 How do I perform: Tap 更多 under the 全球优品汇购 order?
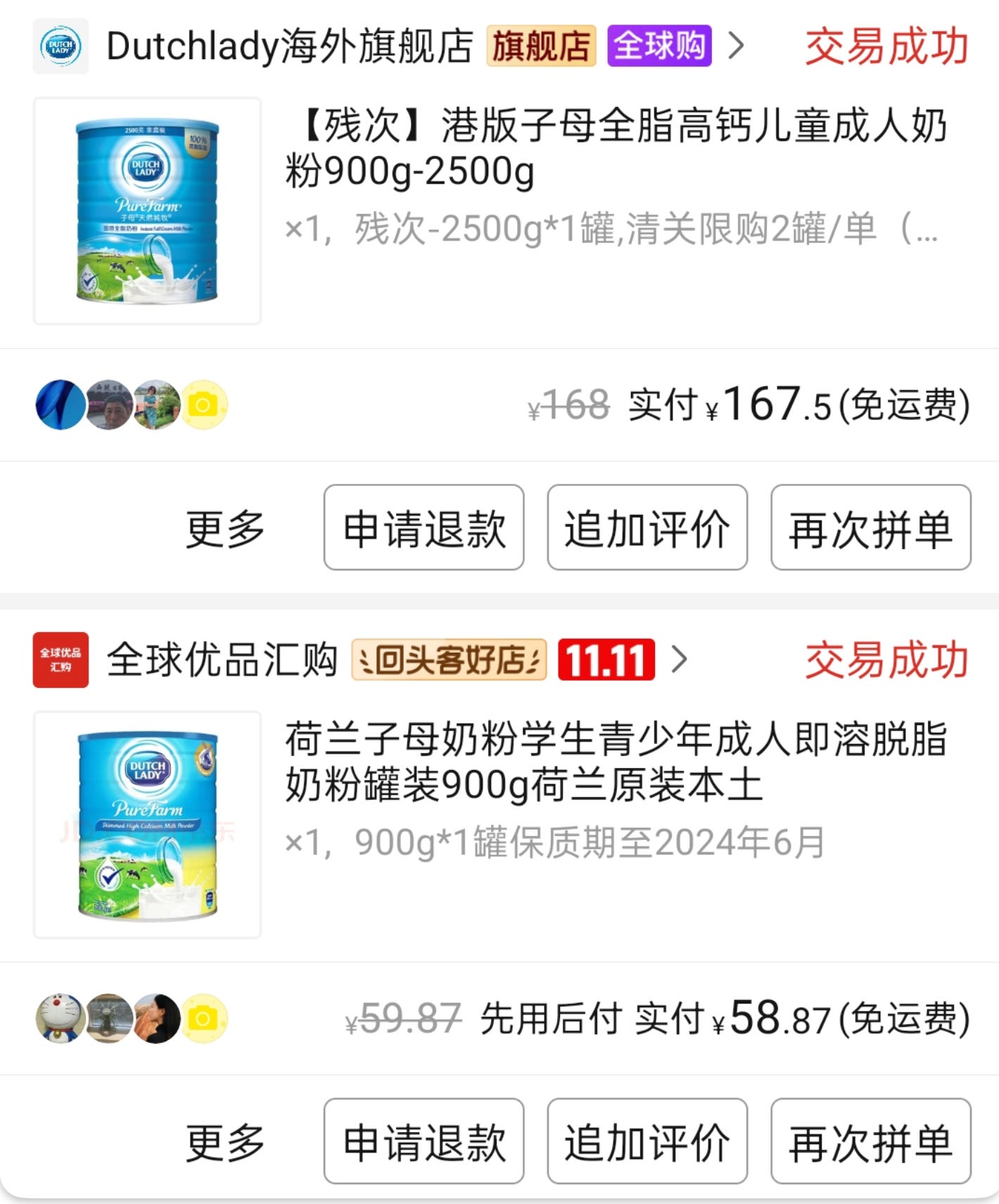[x=225, y=1141]
